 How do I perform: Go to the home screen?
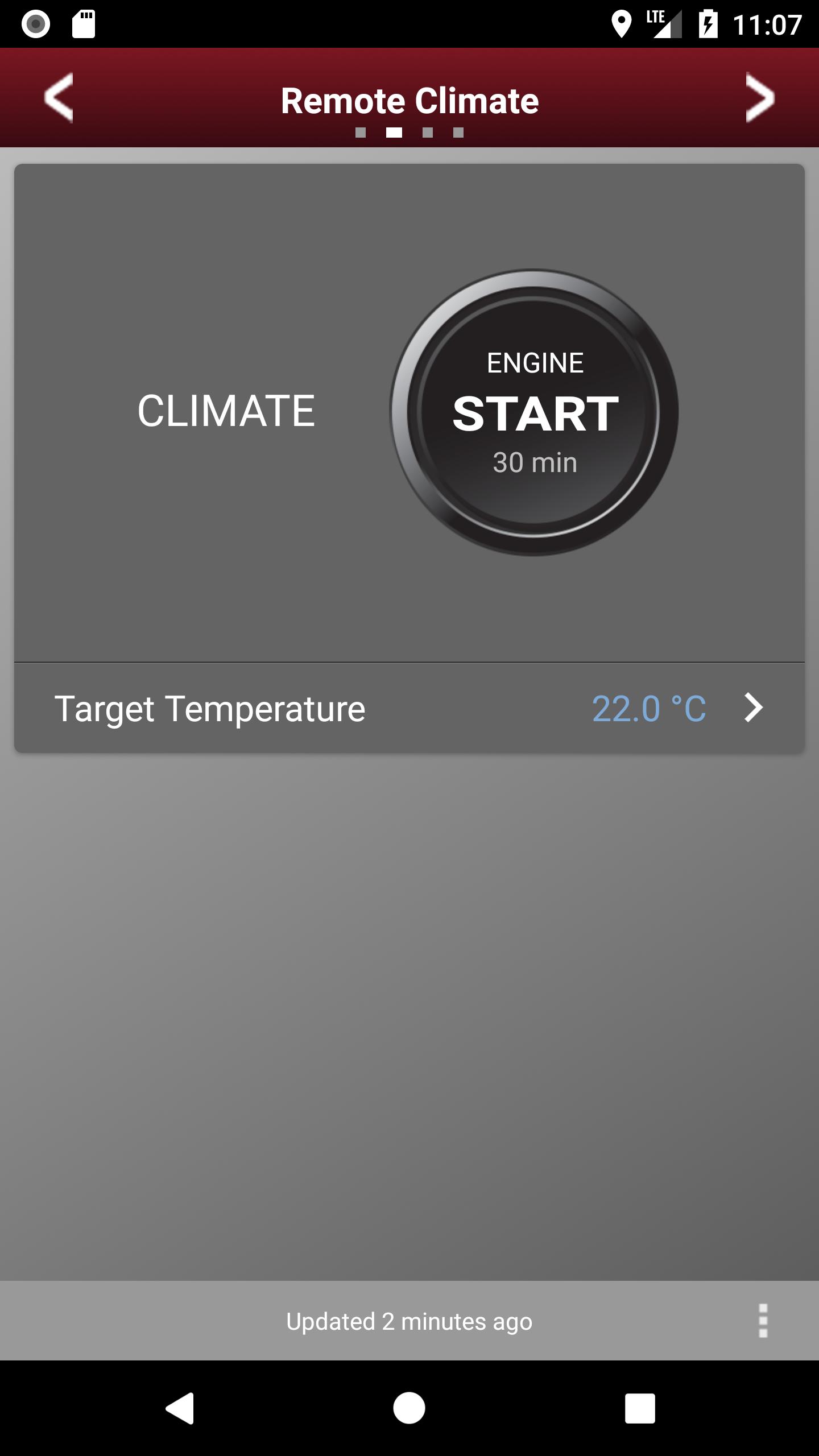(x=409, y=1408)
